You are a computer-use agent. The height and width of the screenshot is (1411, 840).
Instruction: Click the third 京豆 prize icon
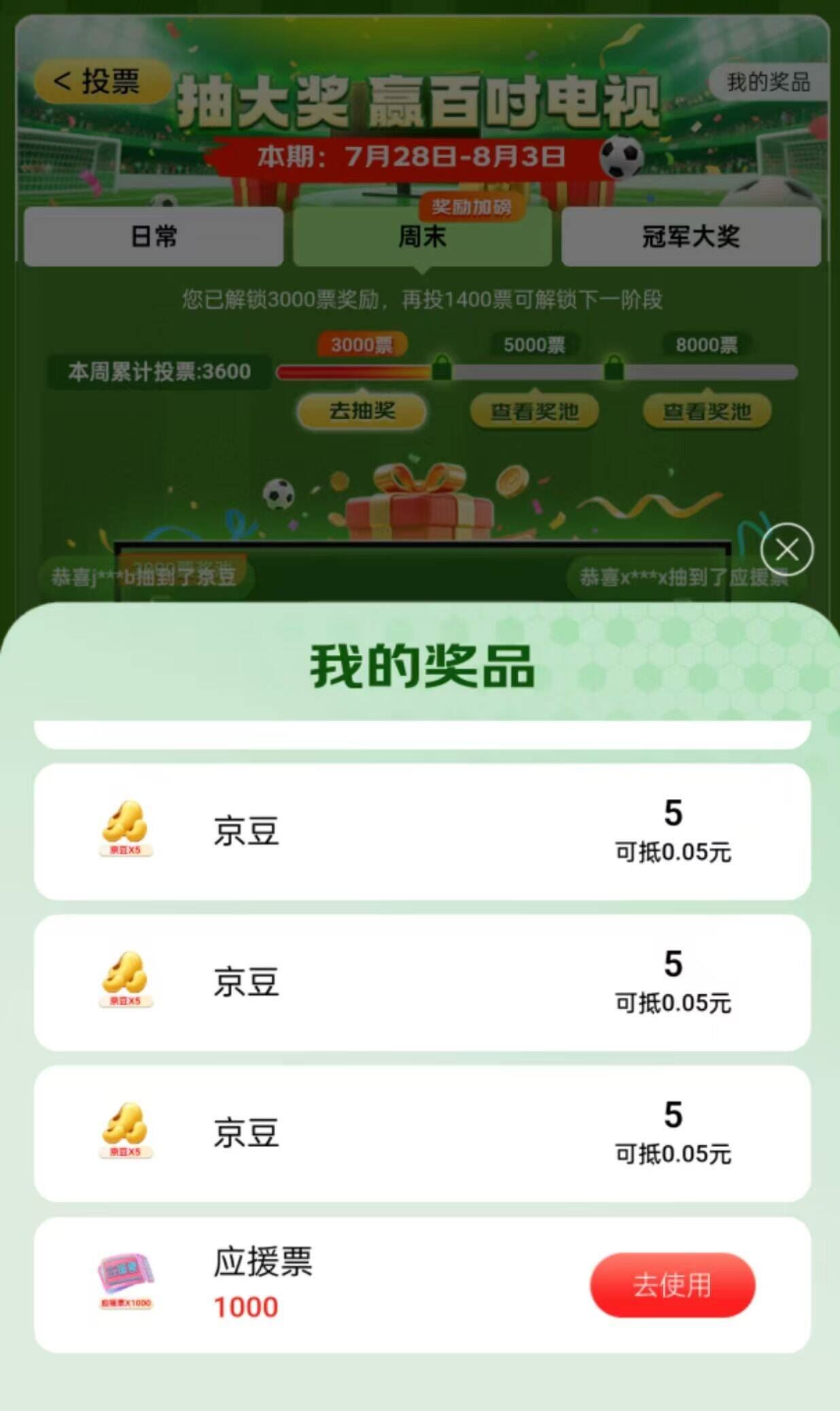coord(126,1129)
